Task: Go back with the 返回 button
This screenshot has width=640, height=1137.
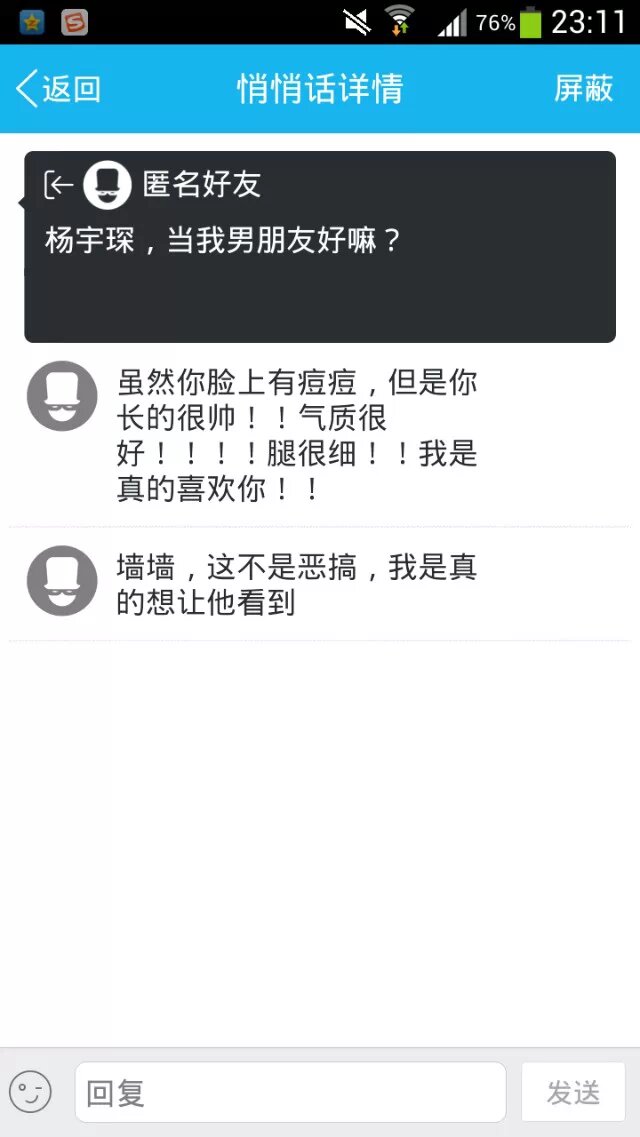Action: click(58, 89)
